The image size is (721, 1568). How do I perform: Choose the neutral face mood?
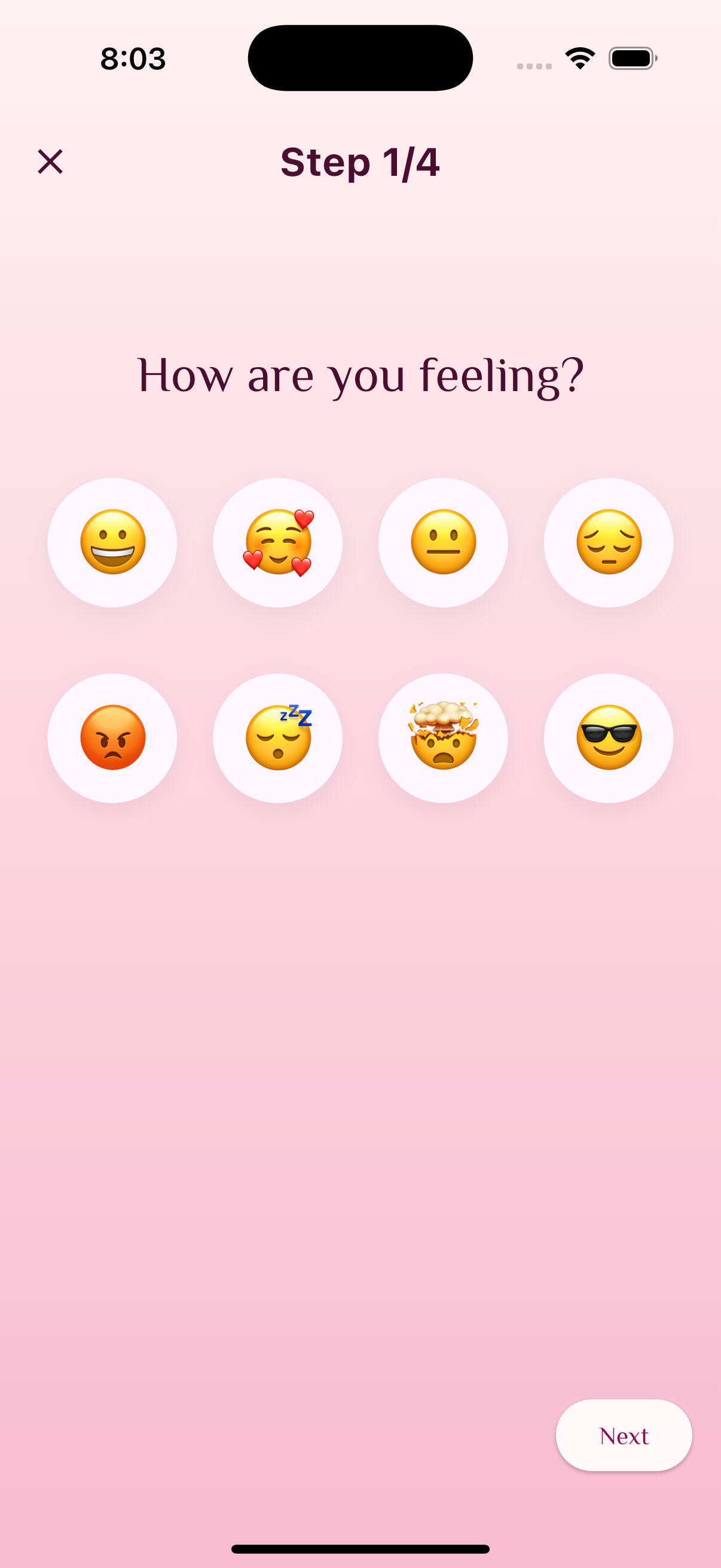pyautogui.click(x=444, y=543)
